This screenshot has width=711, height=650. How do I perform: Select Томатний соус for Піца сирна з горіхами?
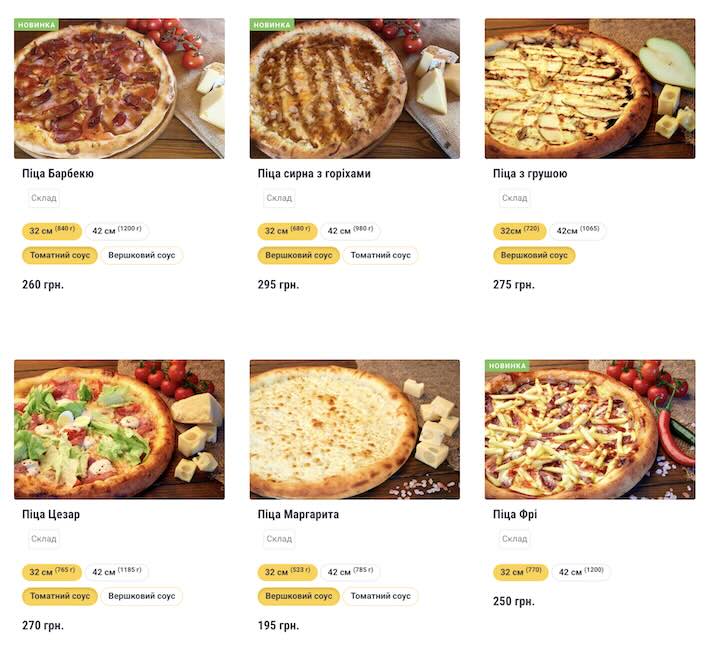pyautogui.click(x=380, y=256)
